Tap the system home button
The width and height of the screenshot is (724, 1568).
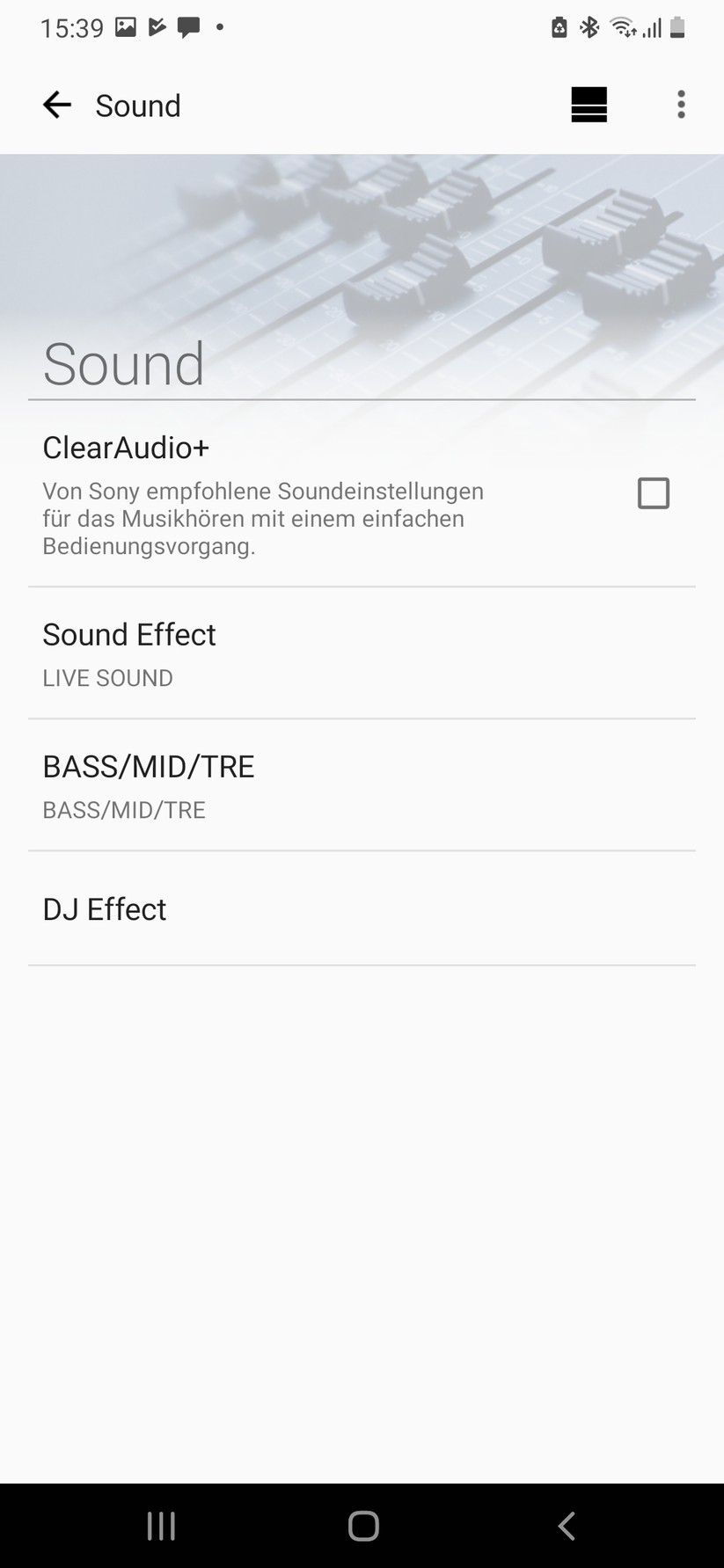coord(362,1526)
